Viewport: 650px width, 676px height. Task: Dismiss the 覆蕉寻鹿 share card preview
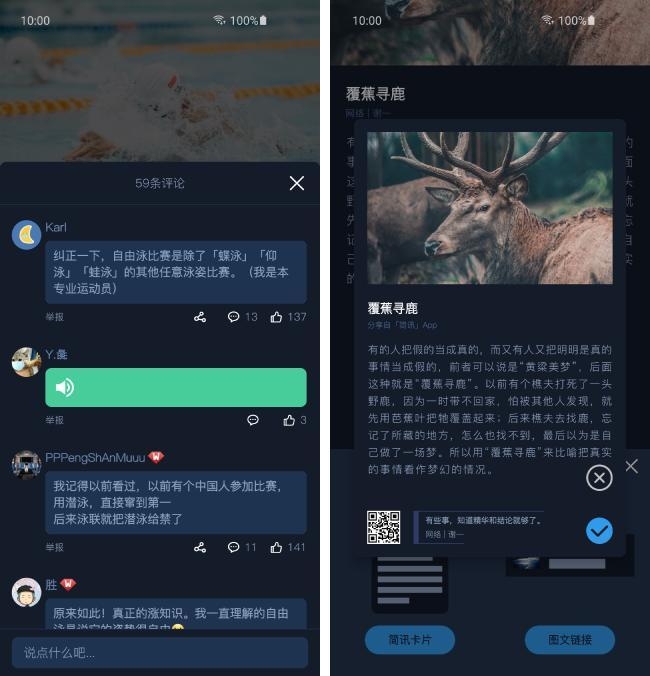[x=598, y=478]
